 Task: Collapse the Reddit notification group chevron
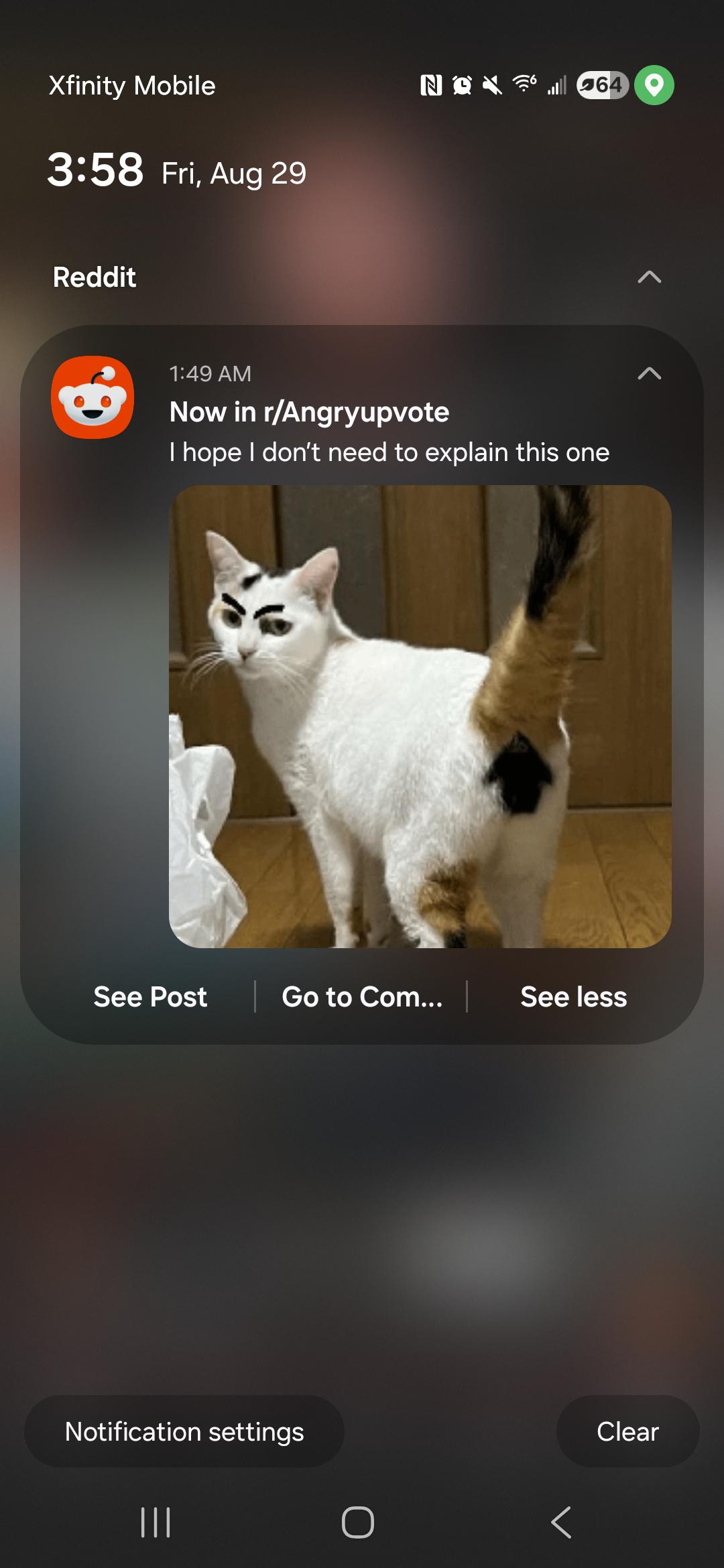point(649,277)
